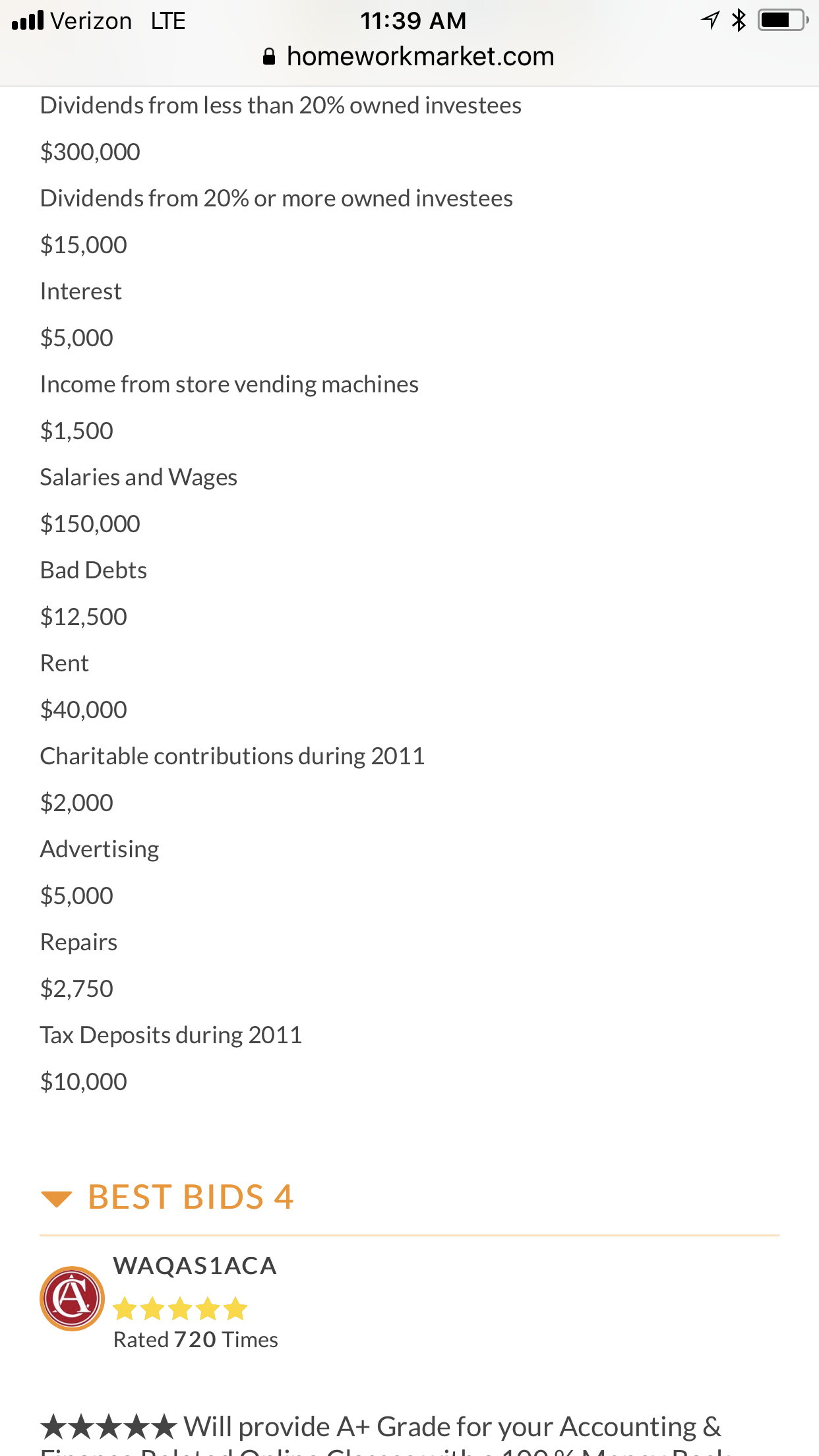Open WAQAS1ACA's profile avatar

[x=73, y=1298]
